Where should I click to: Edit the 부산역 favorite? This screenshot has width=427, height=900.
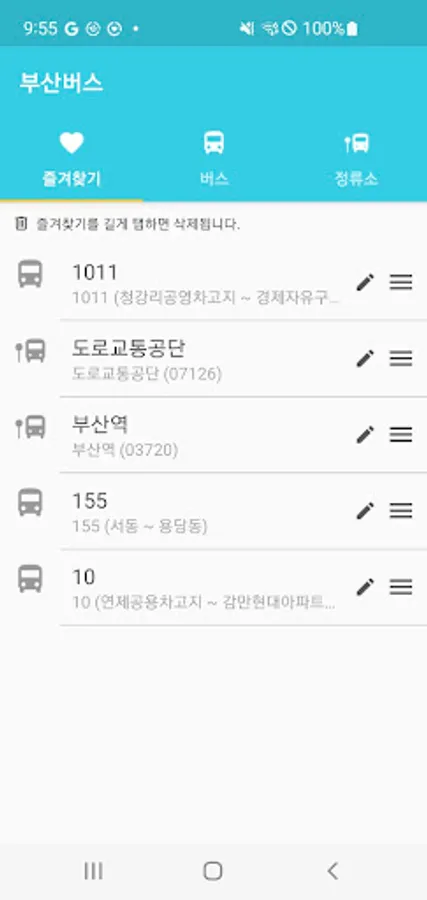tap(365, 435)
